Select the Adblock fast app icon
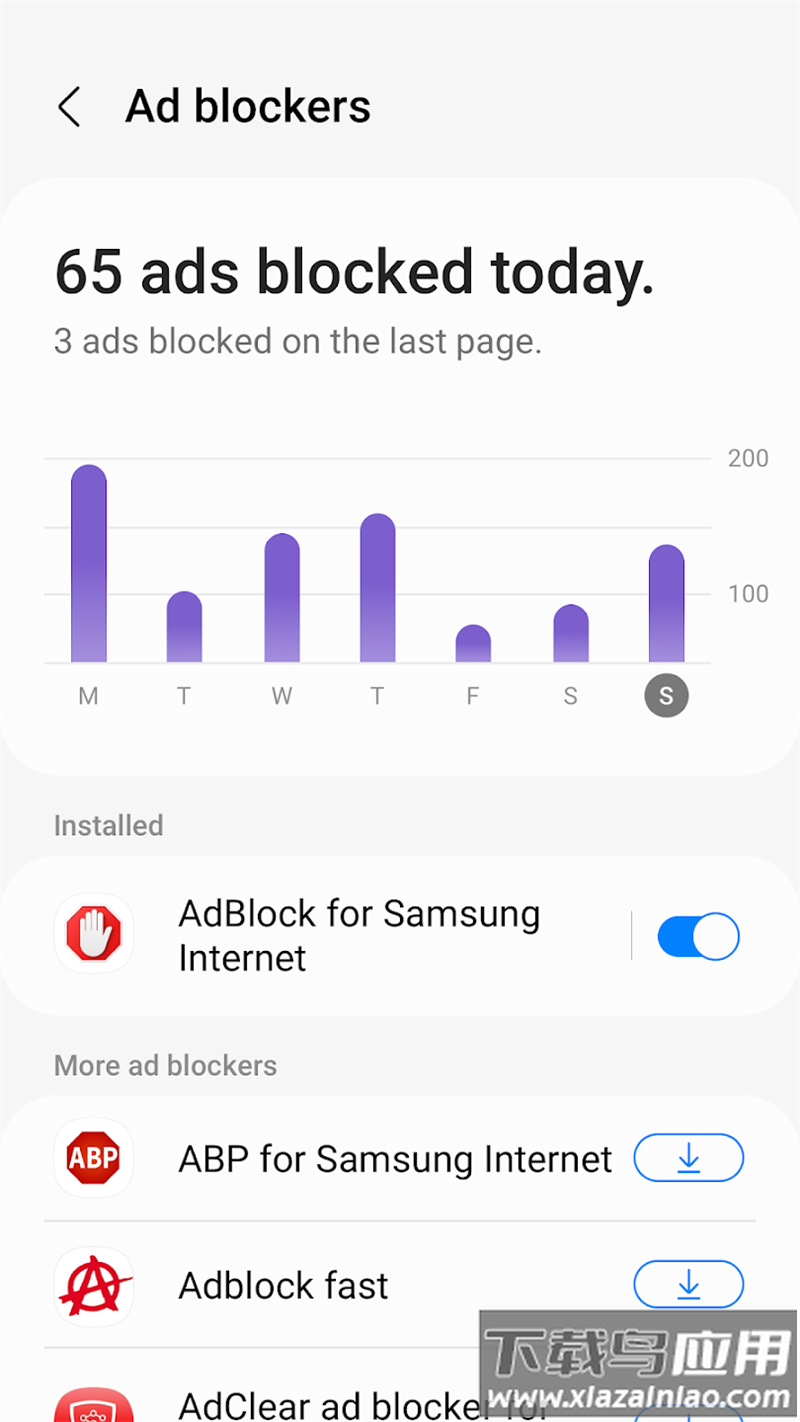This screenshot has width=800, height=1422. pyautogui.click(x=93, y=1285)
